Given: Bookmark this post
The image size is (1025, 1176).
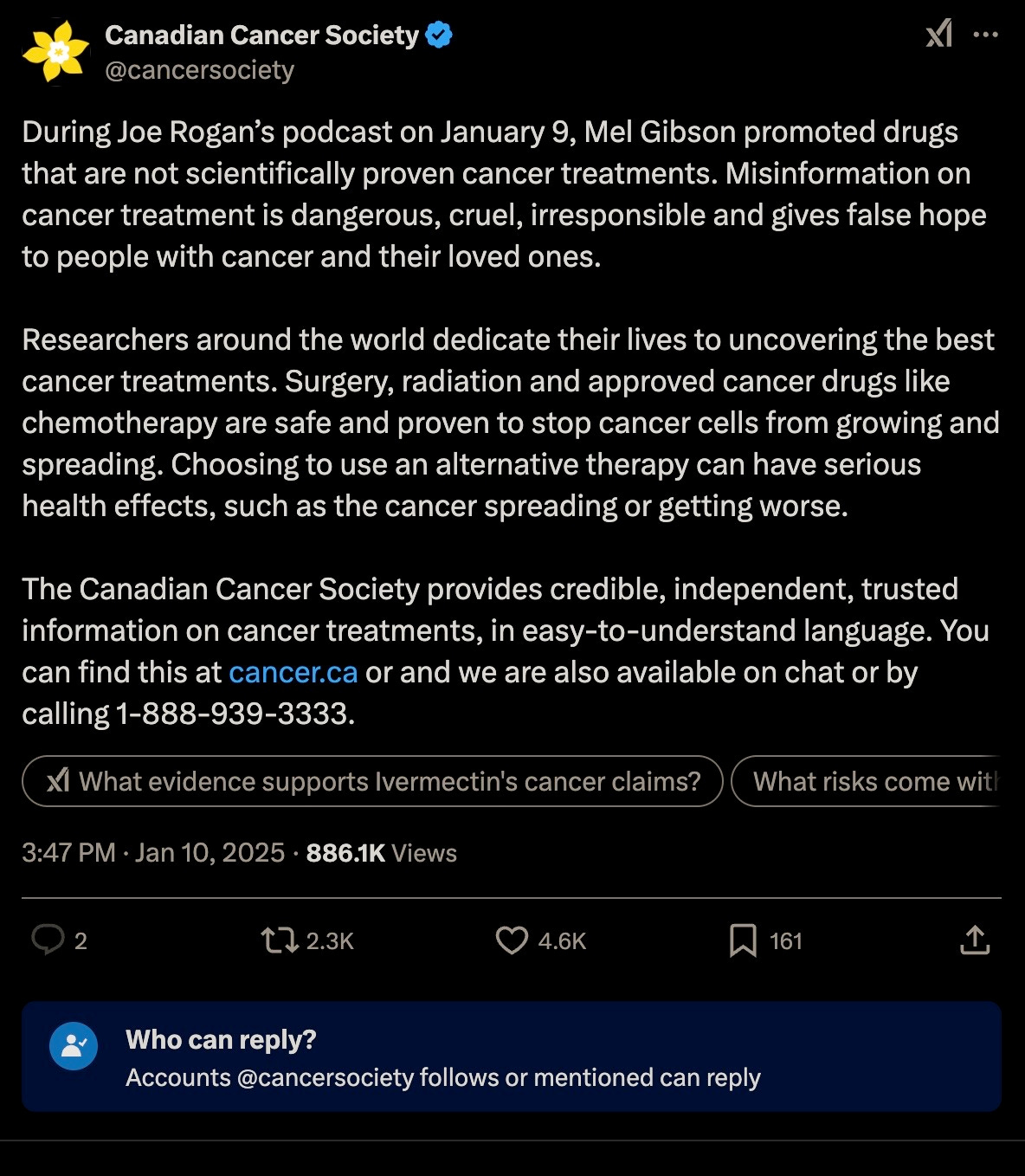Looking at the screenshot, I should 743,940.
